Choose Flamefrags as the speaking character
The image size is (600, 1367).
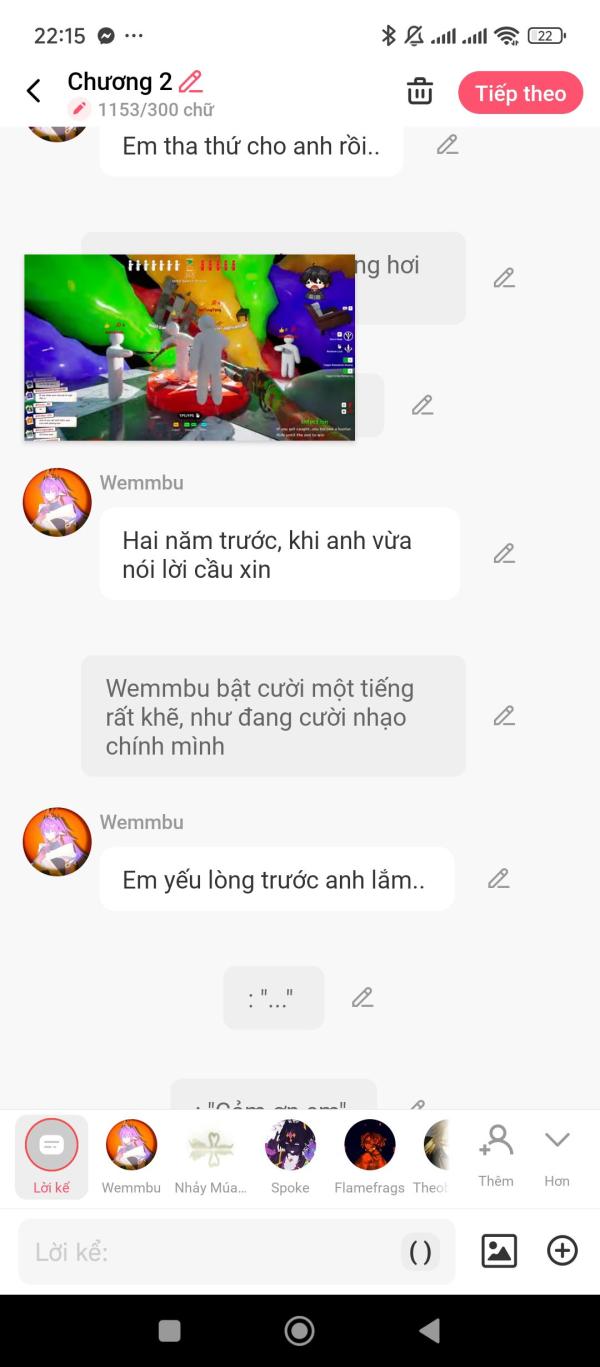coord(370,1157)
